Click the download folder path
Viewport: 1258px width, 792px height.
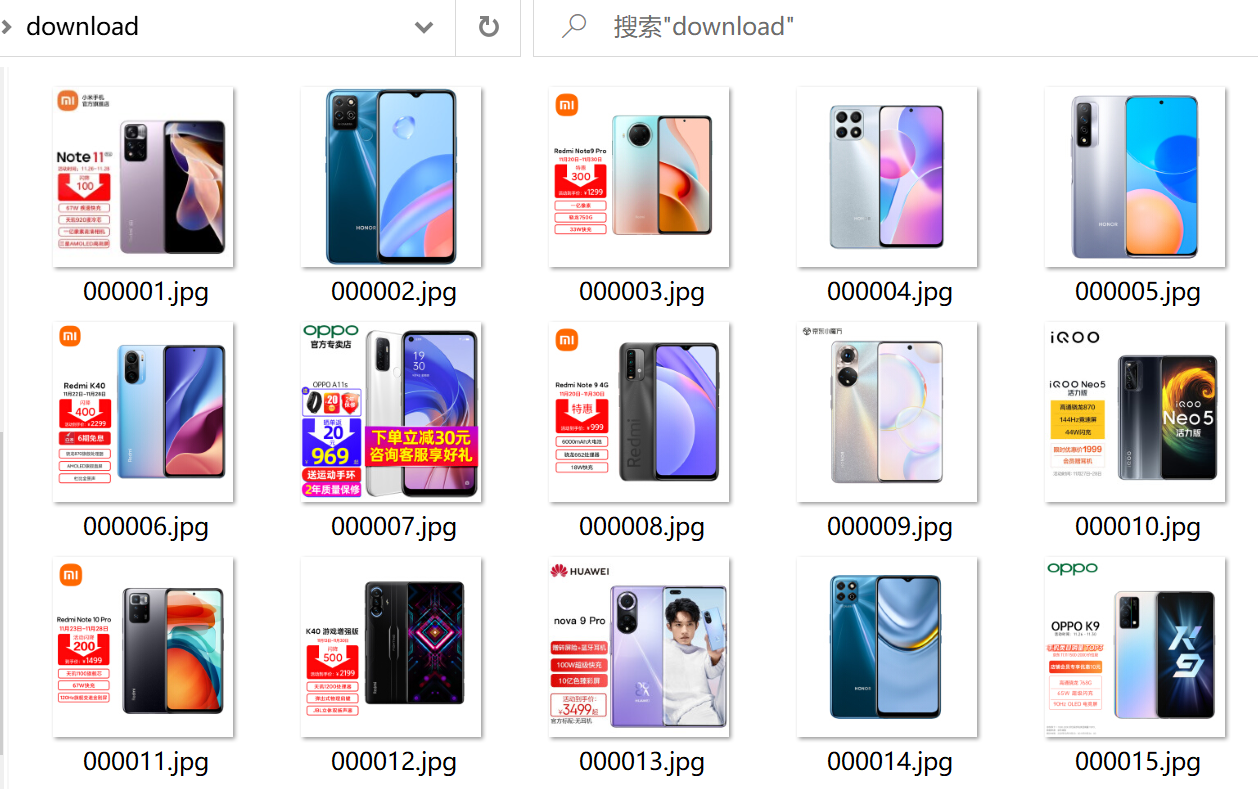pyautogui.click(x=82, y=27)
